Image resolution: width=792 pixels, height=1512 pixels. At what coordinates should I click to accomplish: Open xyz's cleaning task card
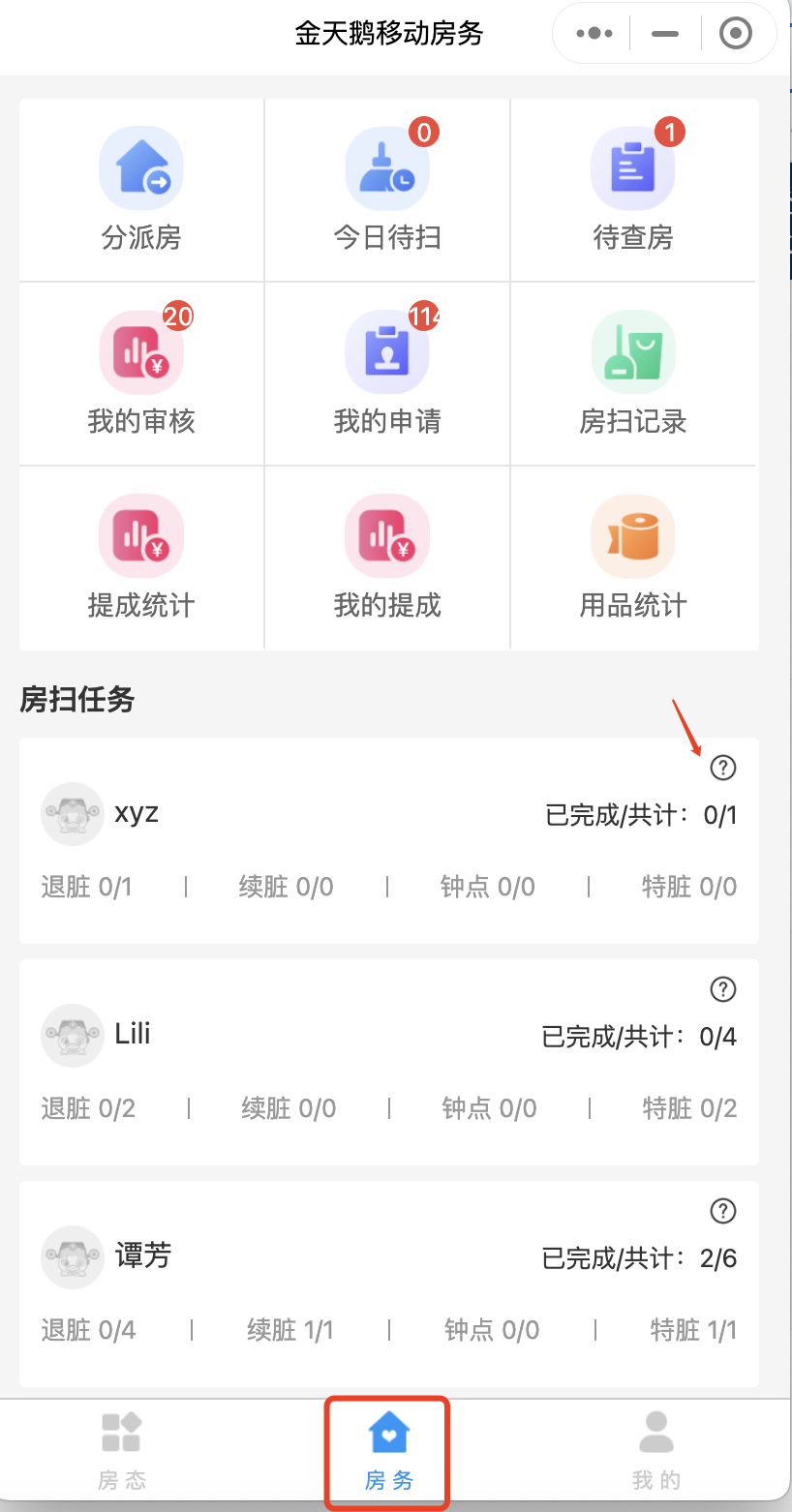click(389, 841)
